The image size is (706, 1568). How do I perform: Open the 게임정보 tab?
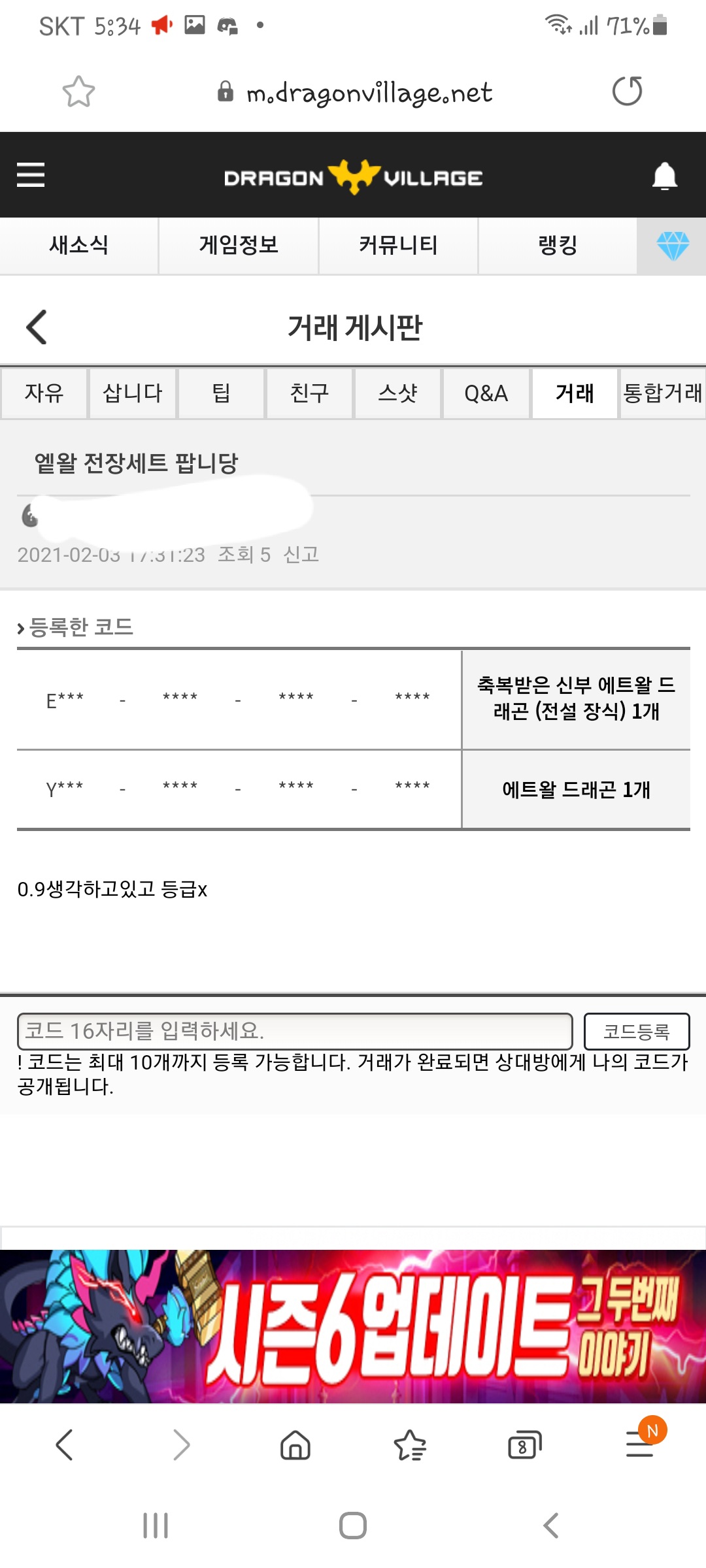(x=239, y=245)
